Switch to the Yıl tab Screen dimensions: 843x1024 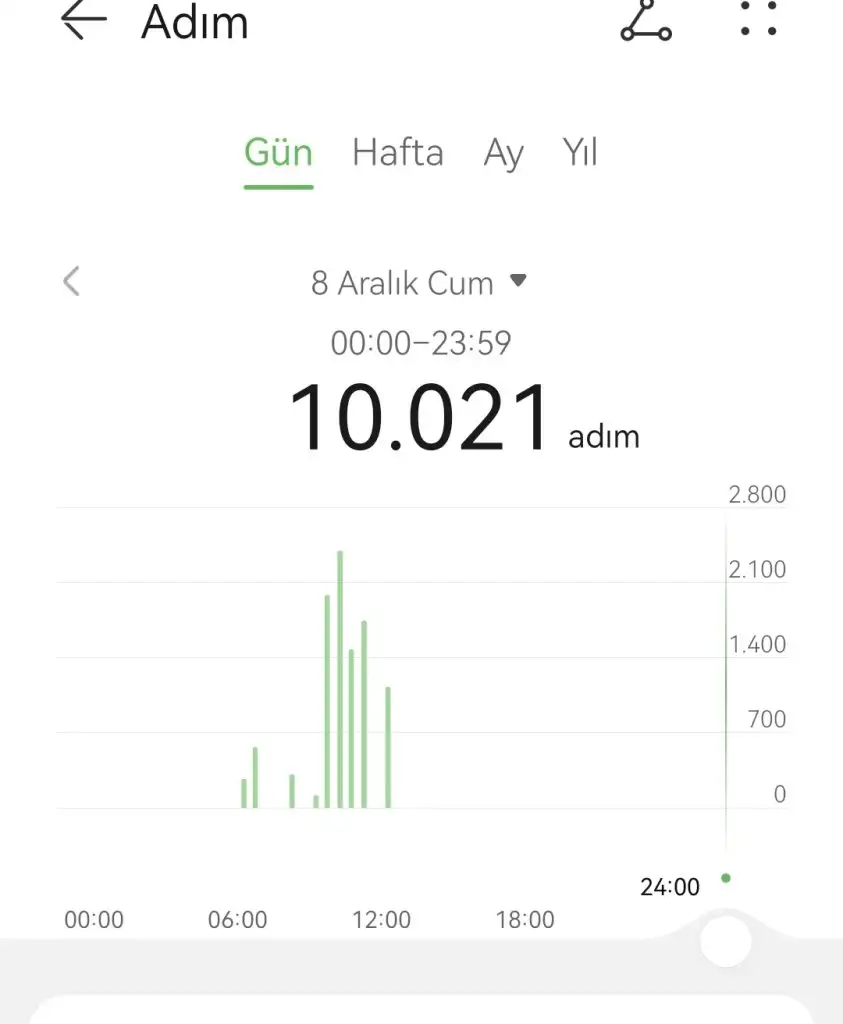tap(580, 153)
